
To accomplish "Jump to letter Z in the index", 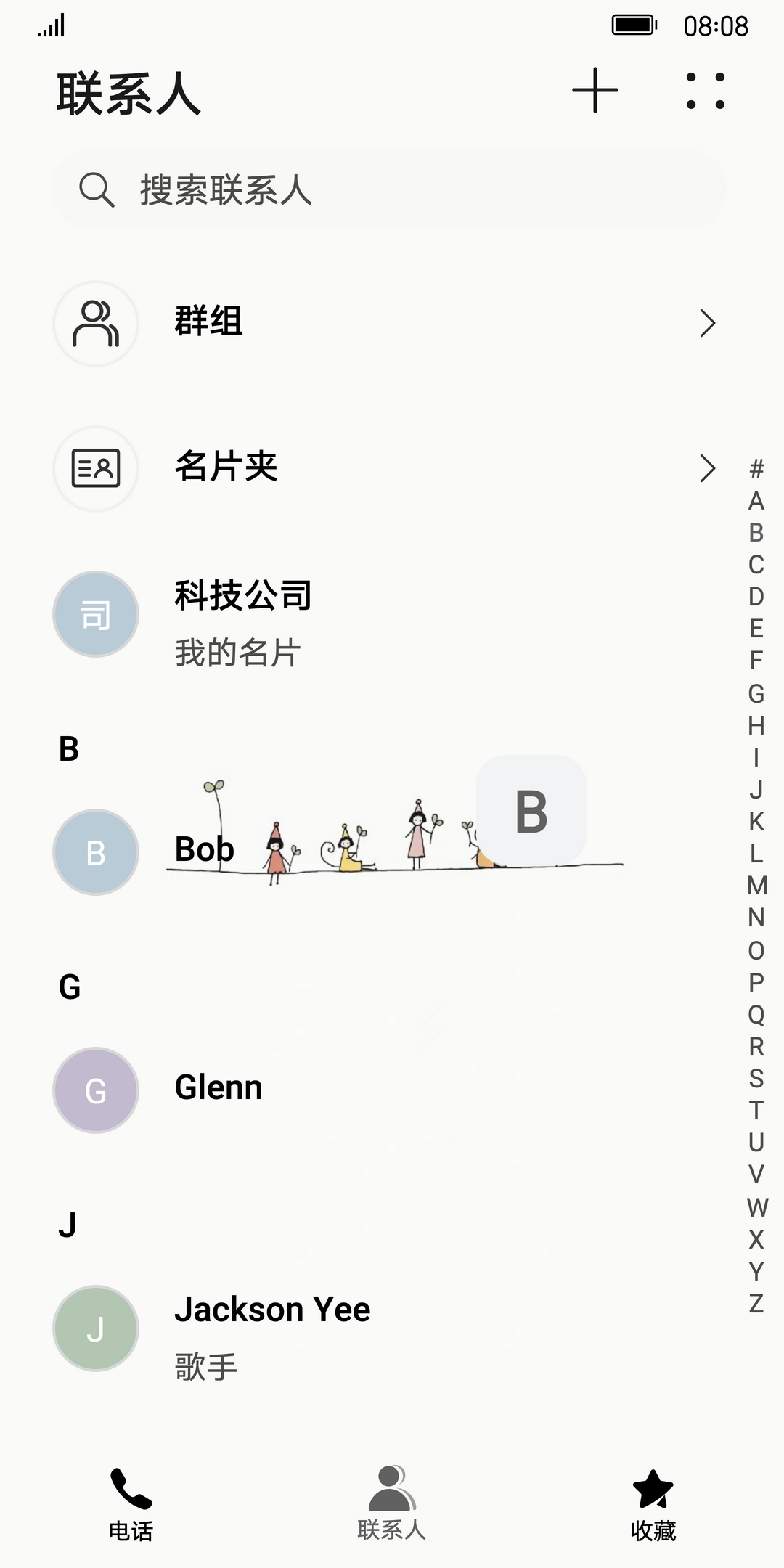I will [x=756, y=1303].
